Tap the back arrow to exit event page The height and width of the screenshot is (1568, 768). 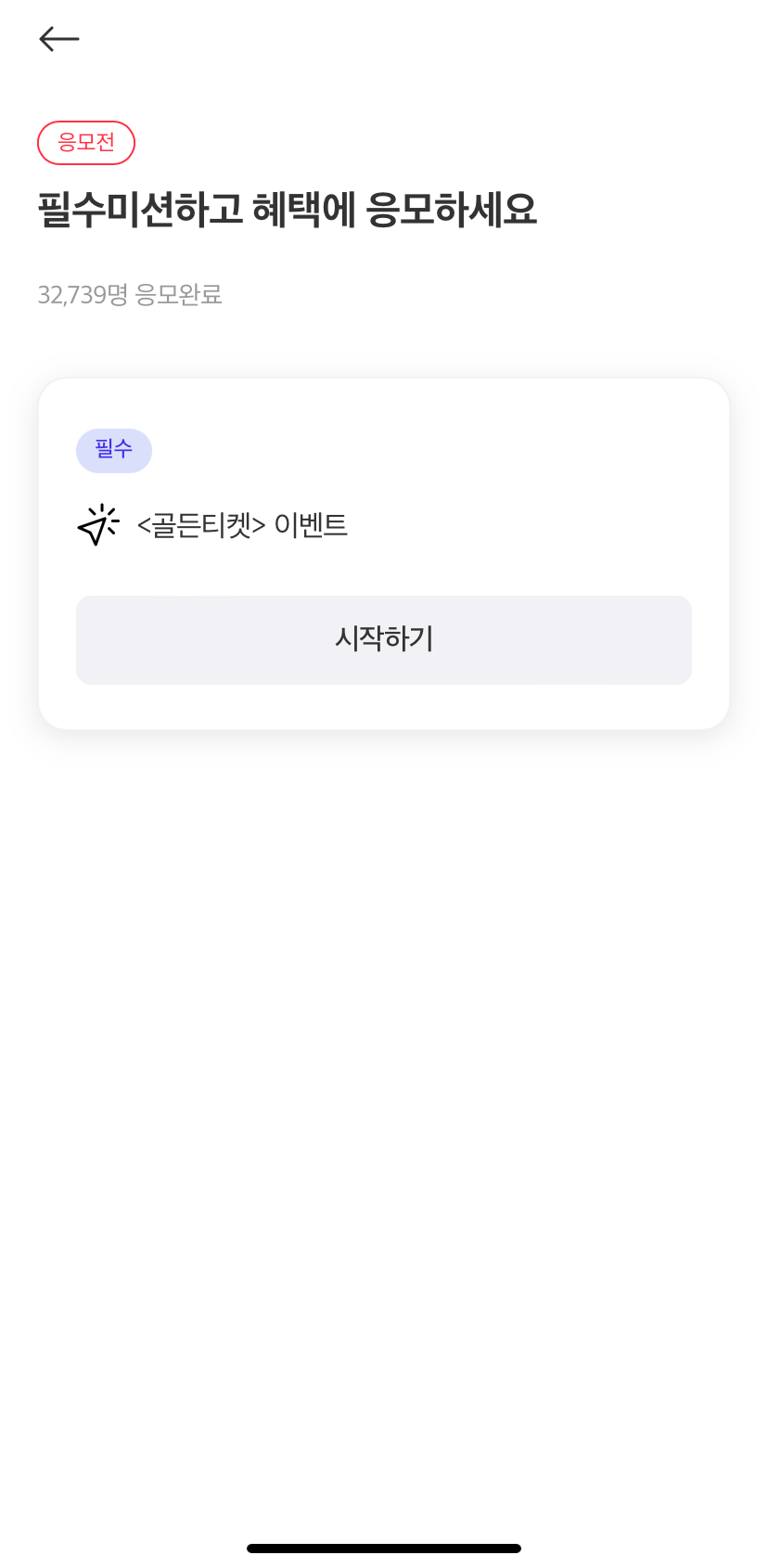pos(58,38)
